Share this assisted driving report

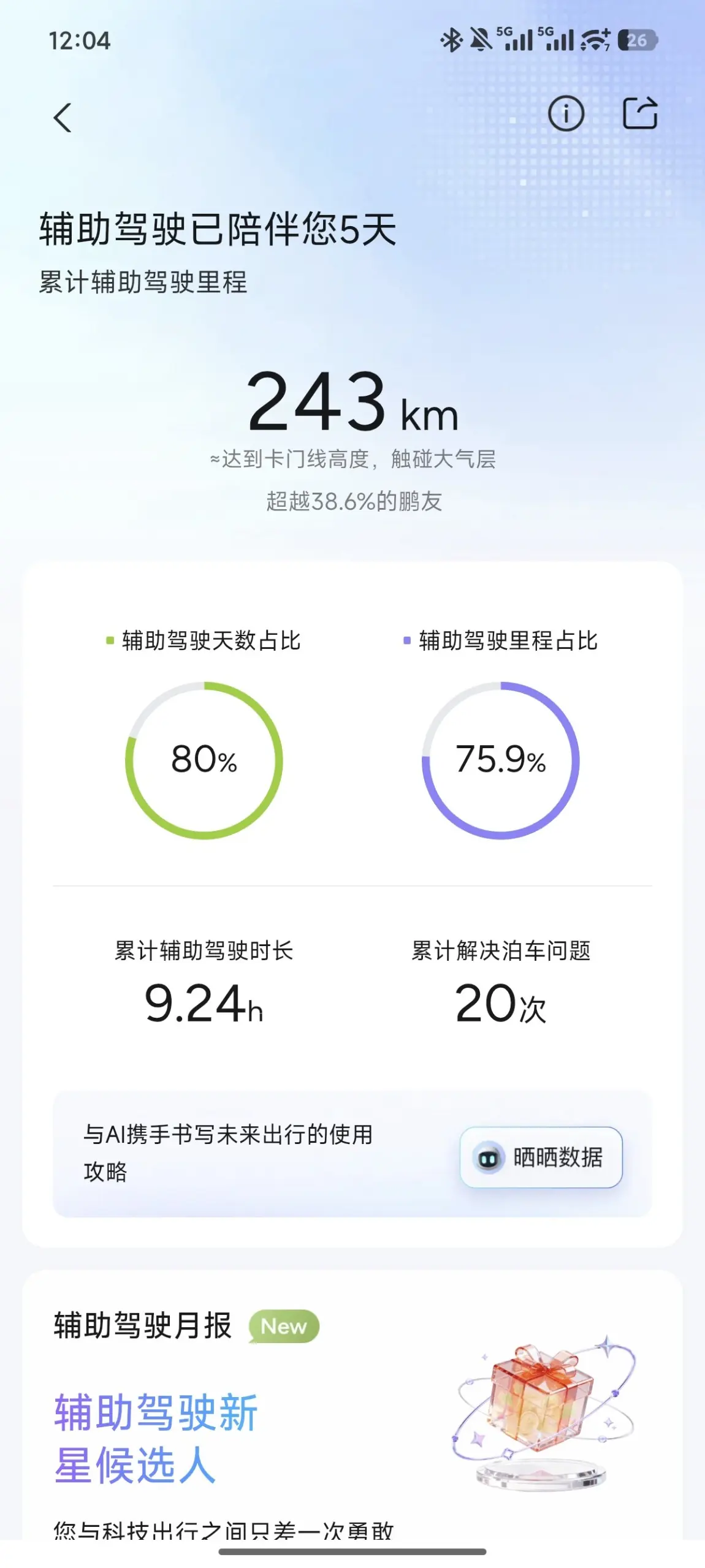640,113
